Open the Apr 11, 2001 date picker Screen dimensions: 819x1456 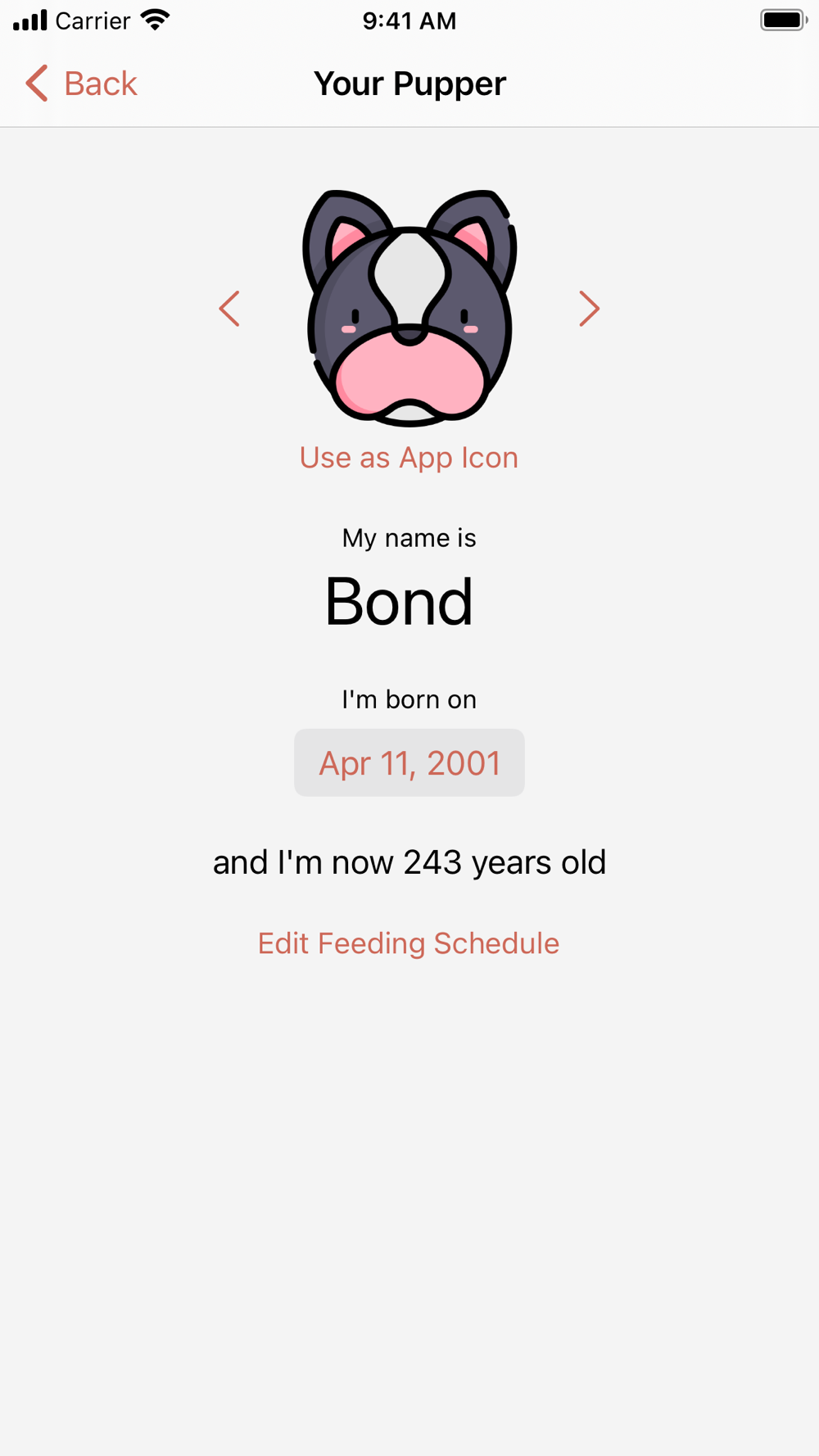click(x=409, y=762)
